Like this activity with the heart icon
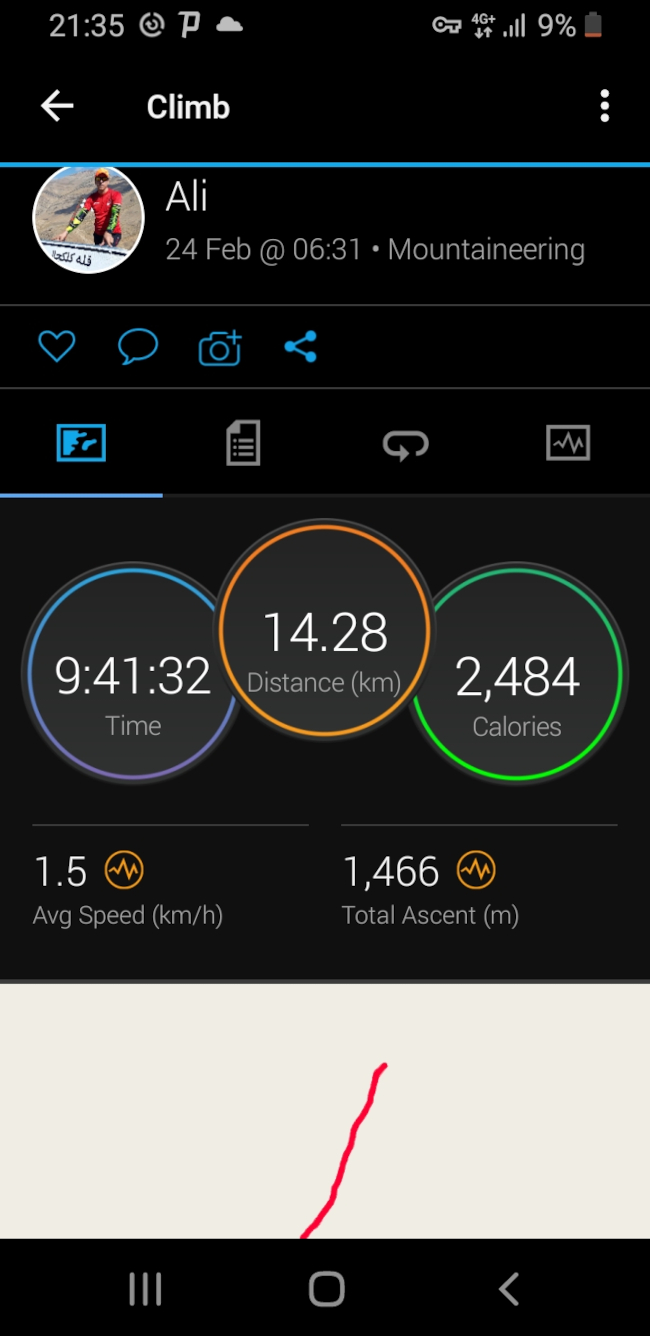Screen dimensions: 650x1336 pos(57,347)
